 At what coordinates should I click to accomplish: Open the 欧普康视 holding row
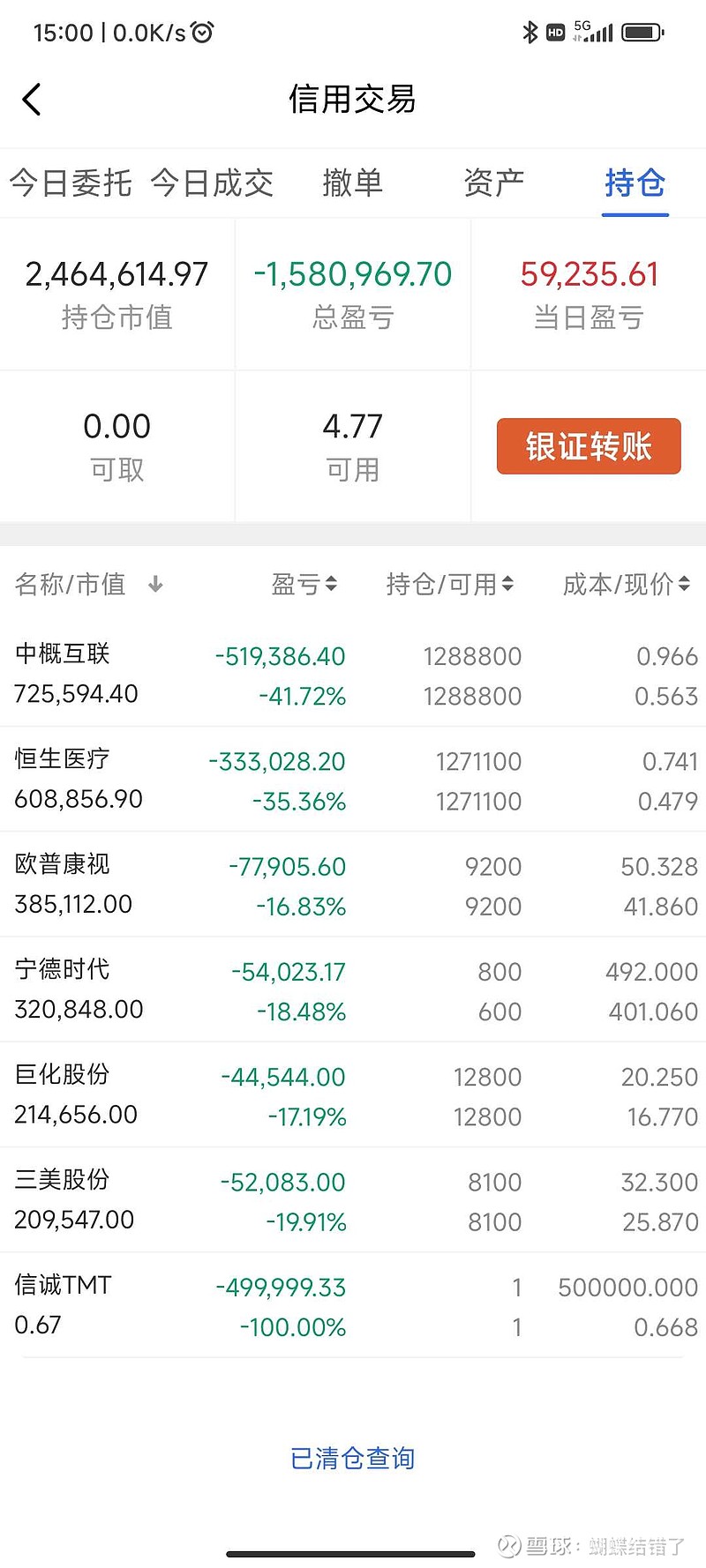(x=353, y=885)
